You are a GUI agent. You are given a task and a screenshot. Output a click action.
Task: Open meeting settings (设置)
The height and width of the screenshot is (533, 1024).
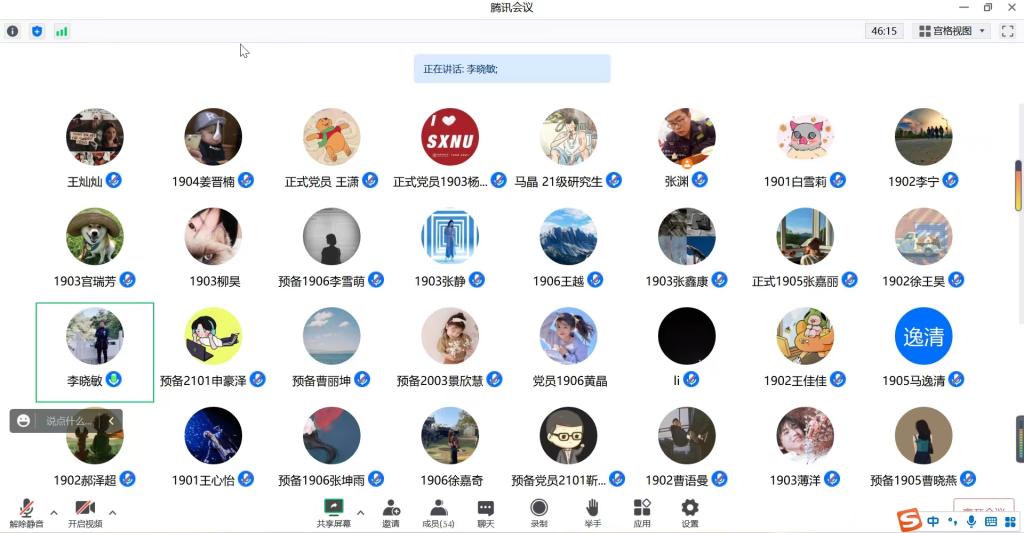click(x=690, y=512)
